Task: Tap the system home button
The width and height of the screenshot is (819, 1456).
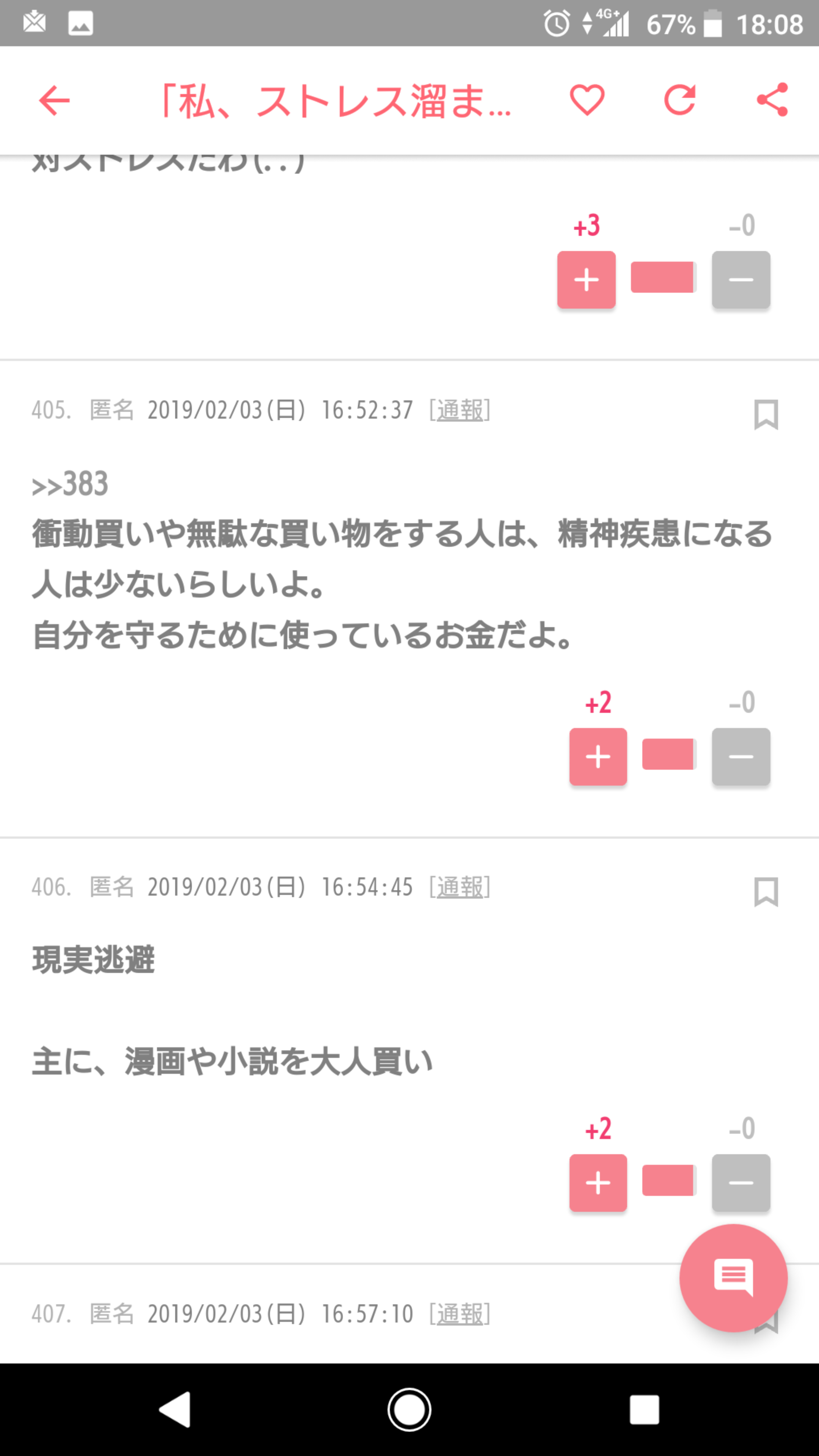Action: point(409,1409)
